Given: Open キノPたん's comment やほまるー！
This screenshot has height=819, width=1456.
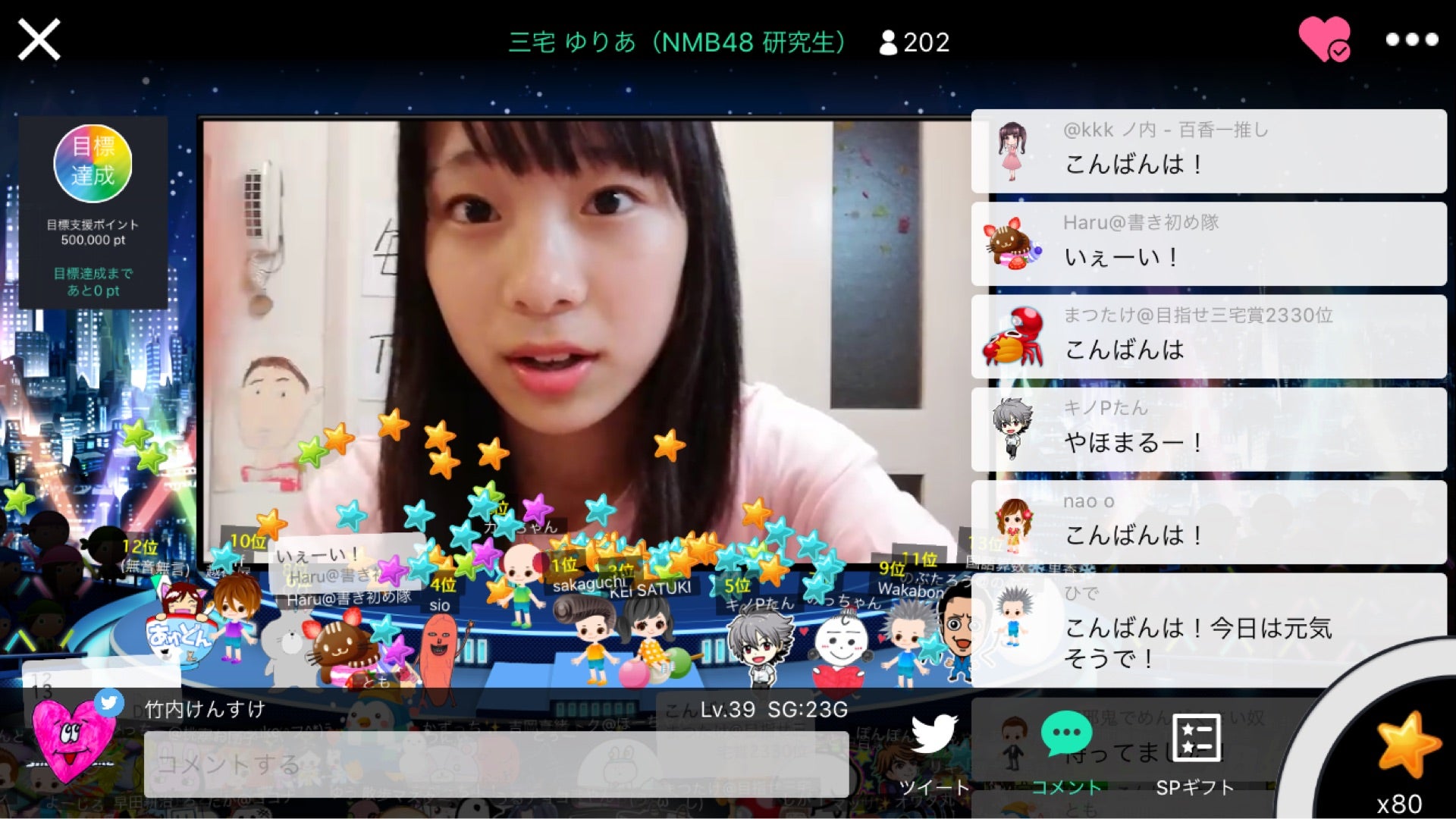Looking at the screenshot, I should pyautogui.click(x=1209, y=429).
